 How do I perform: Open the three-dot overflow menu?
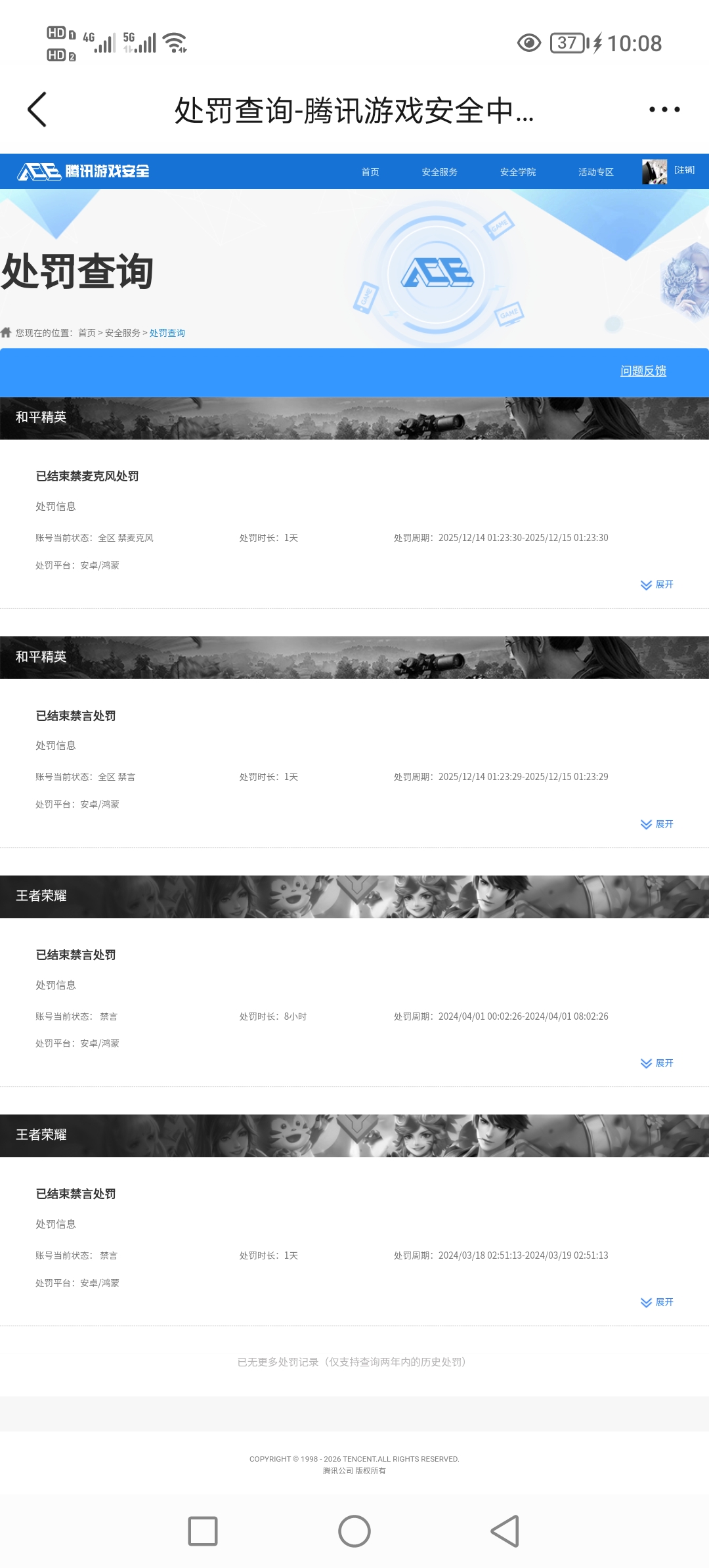(x=664, y=110)
